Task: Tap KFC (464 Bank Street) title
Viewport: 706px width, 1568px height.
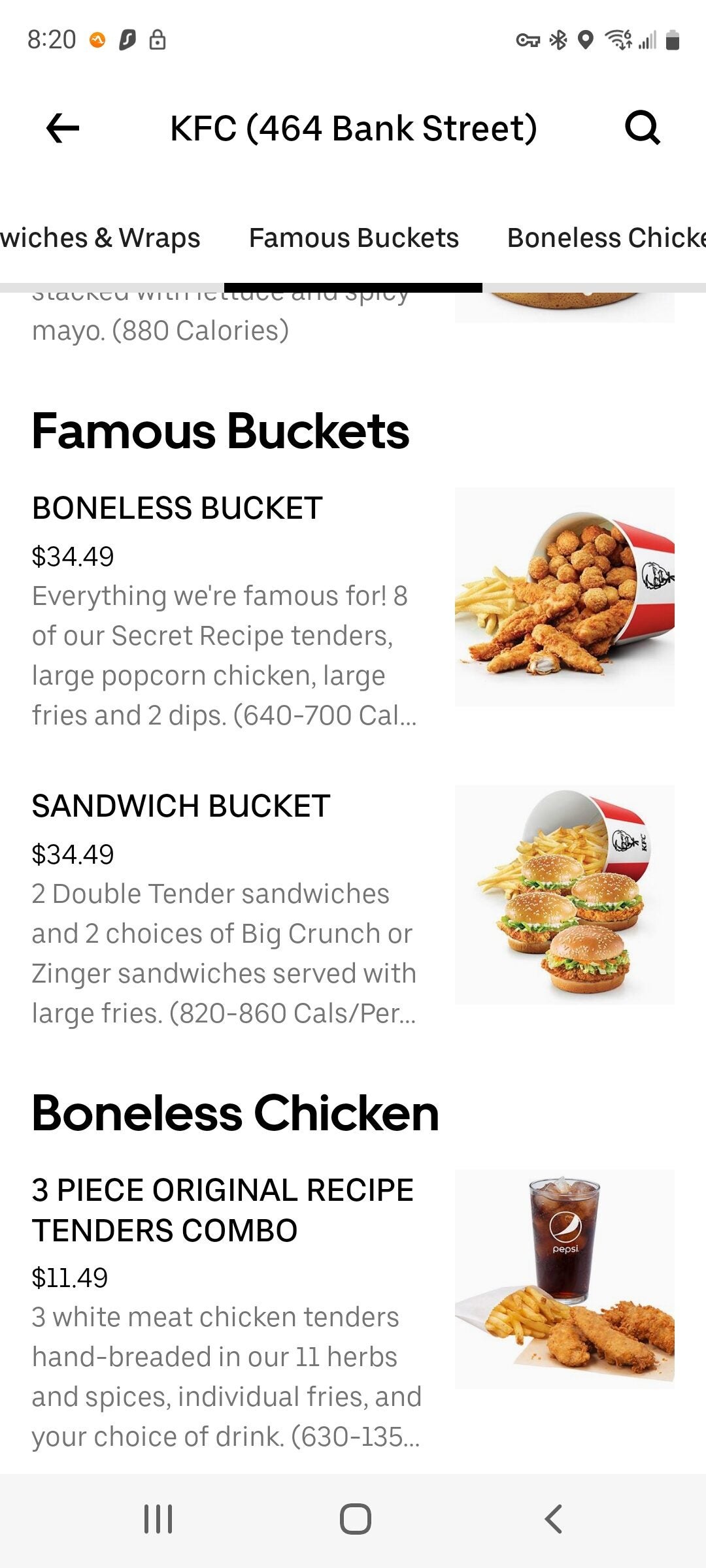Action: click(353, 128)
